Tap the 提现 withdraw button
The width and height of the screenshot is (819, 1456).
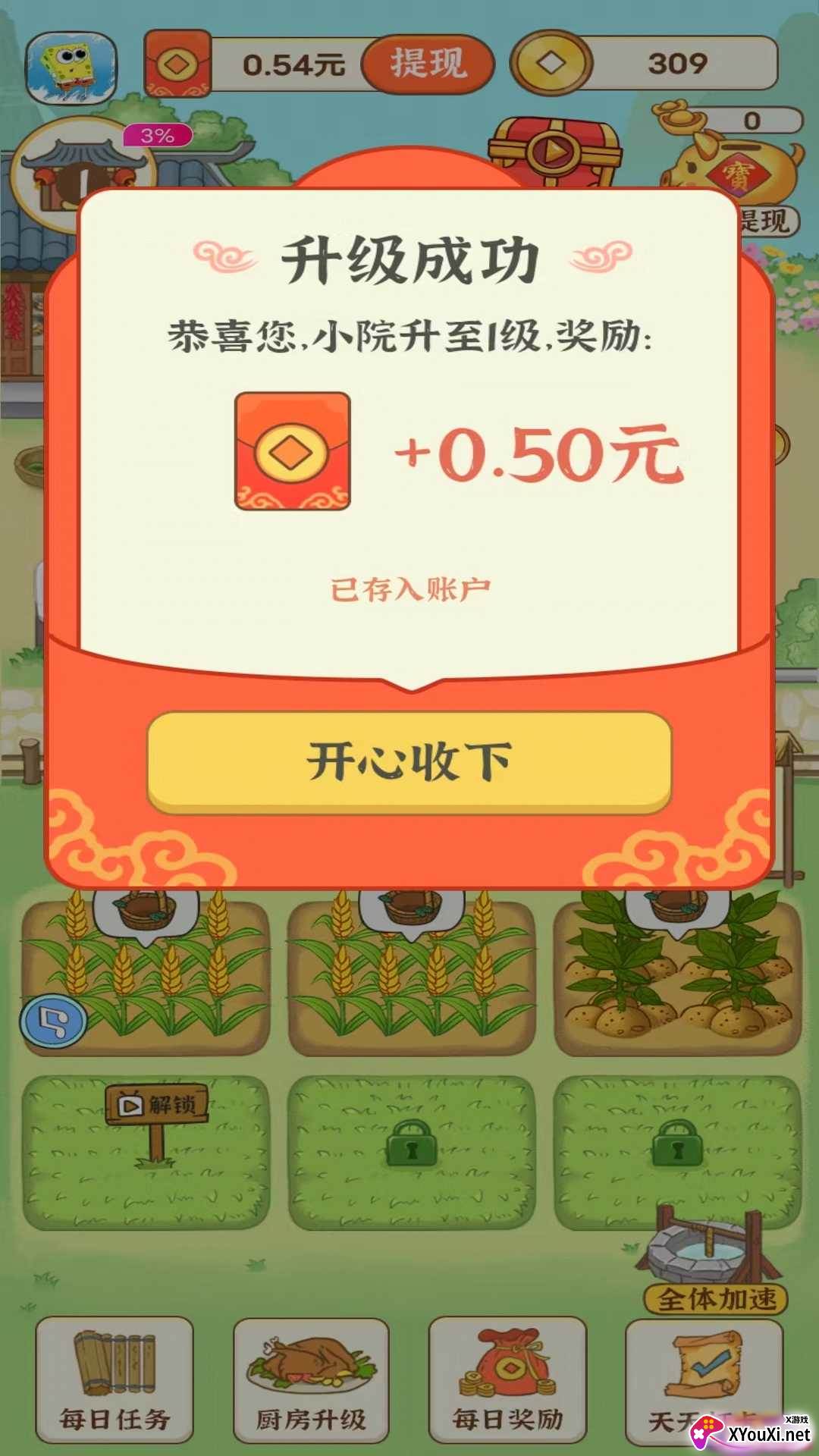[x=428, y=64]
